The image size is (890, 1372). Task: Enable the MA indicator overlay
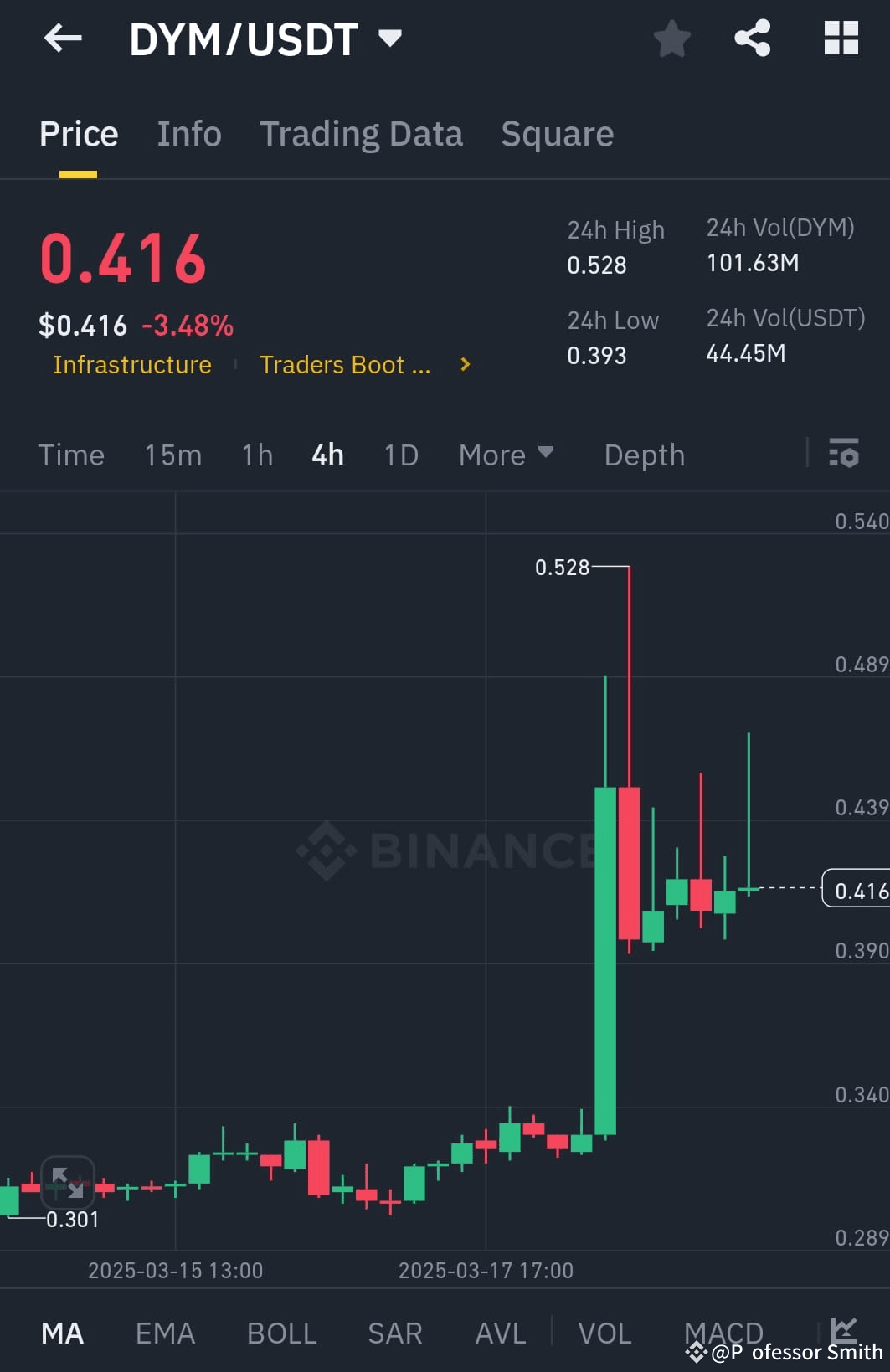click(x=63, y=1332)
